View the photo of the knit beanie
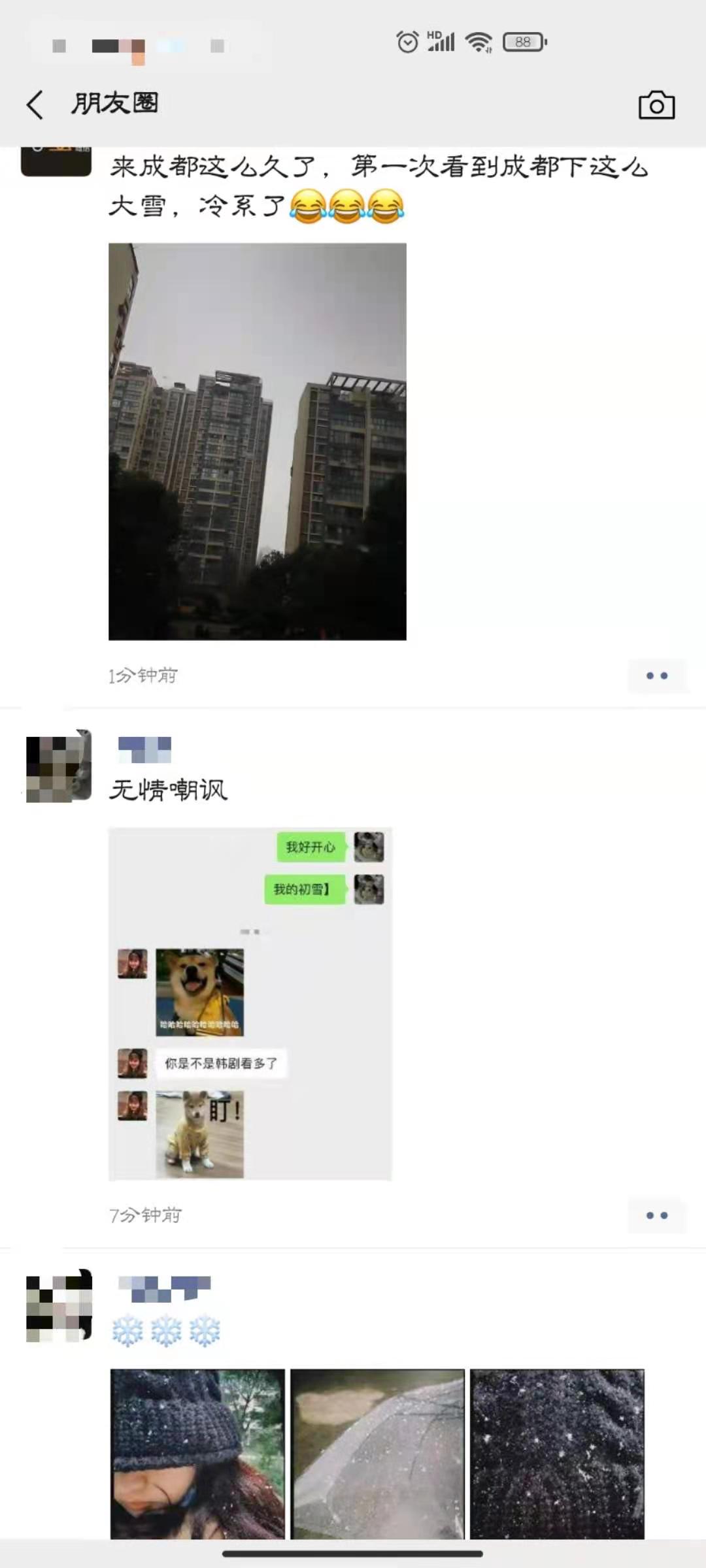Viewport: 706px width, 1568px height. click(197, 1453)
